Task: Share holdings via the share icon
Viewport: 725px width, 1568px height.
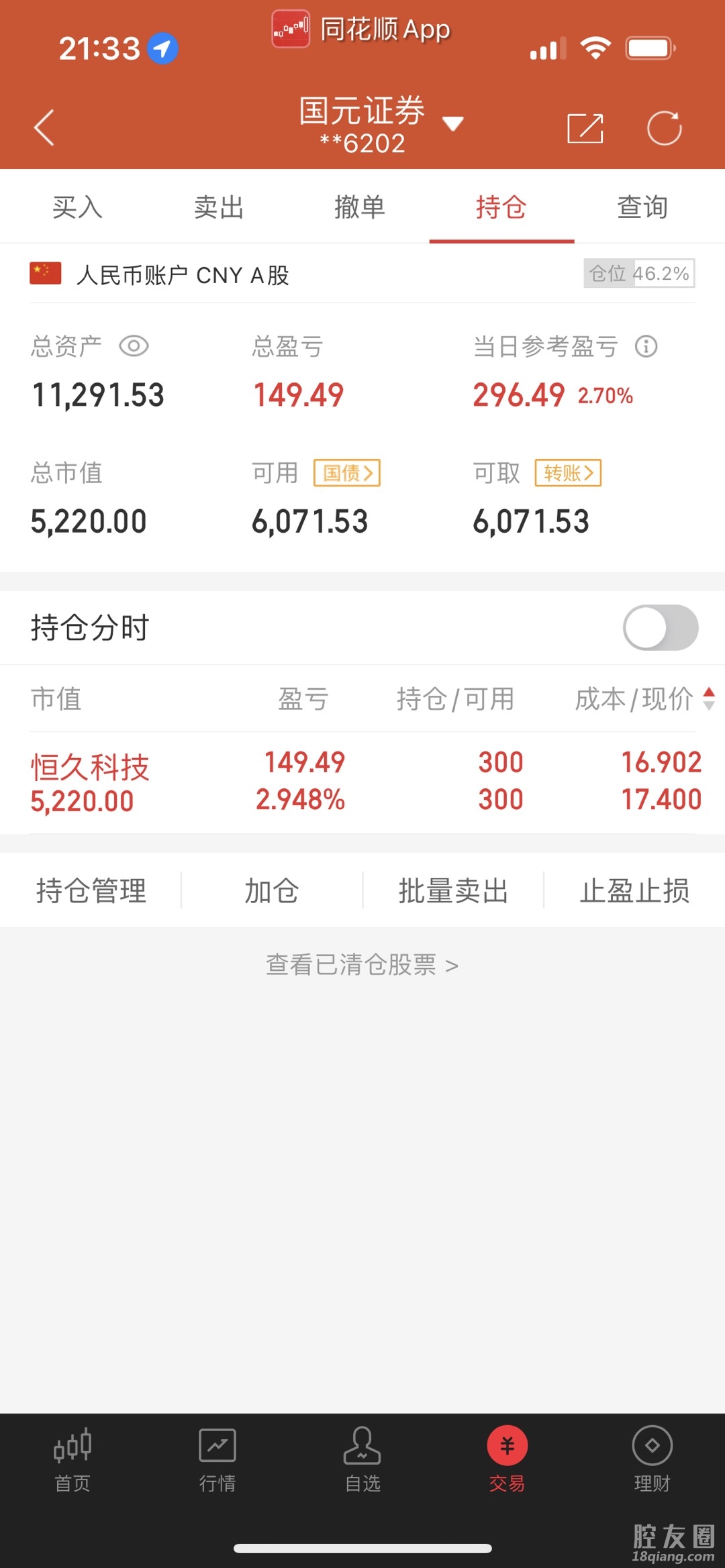Action: coord(585,128)
